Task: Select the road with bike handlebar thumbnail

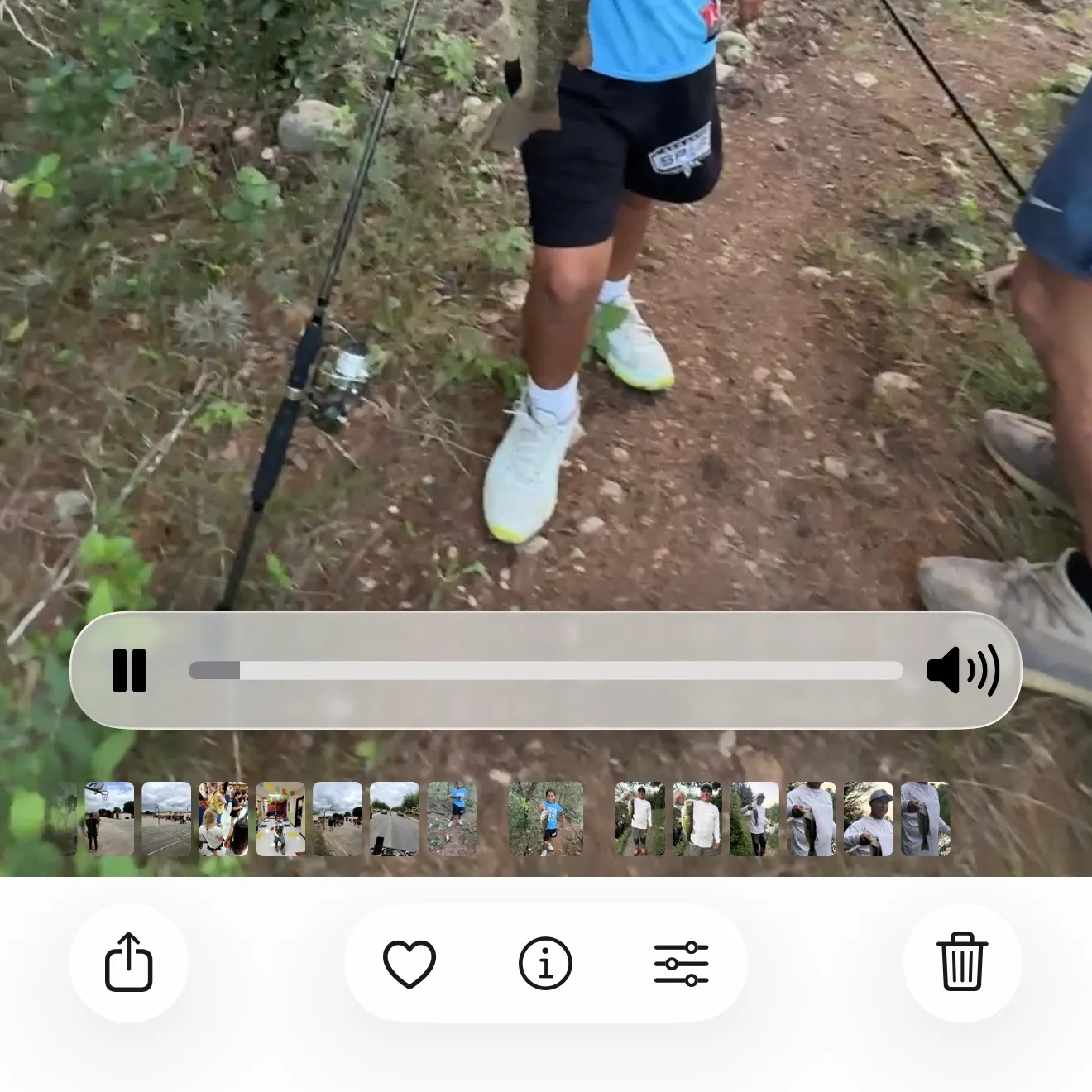Action: [395, 818]
